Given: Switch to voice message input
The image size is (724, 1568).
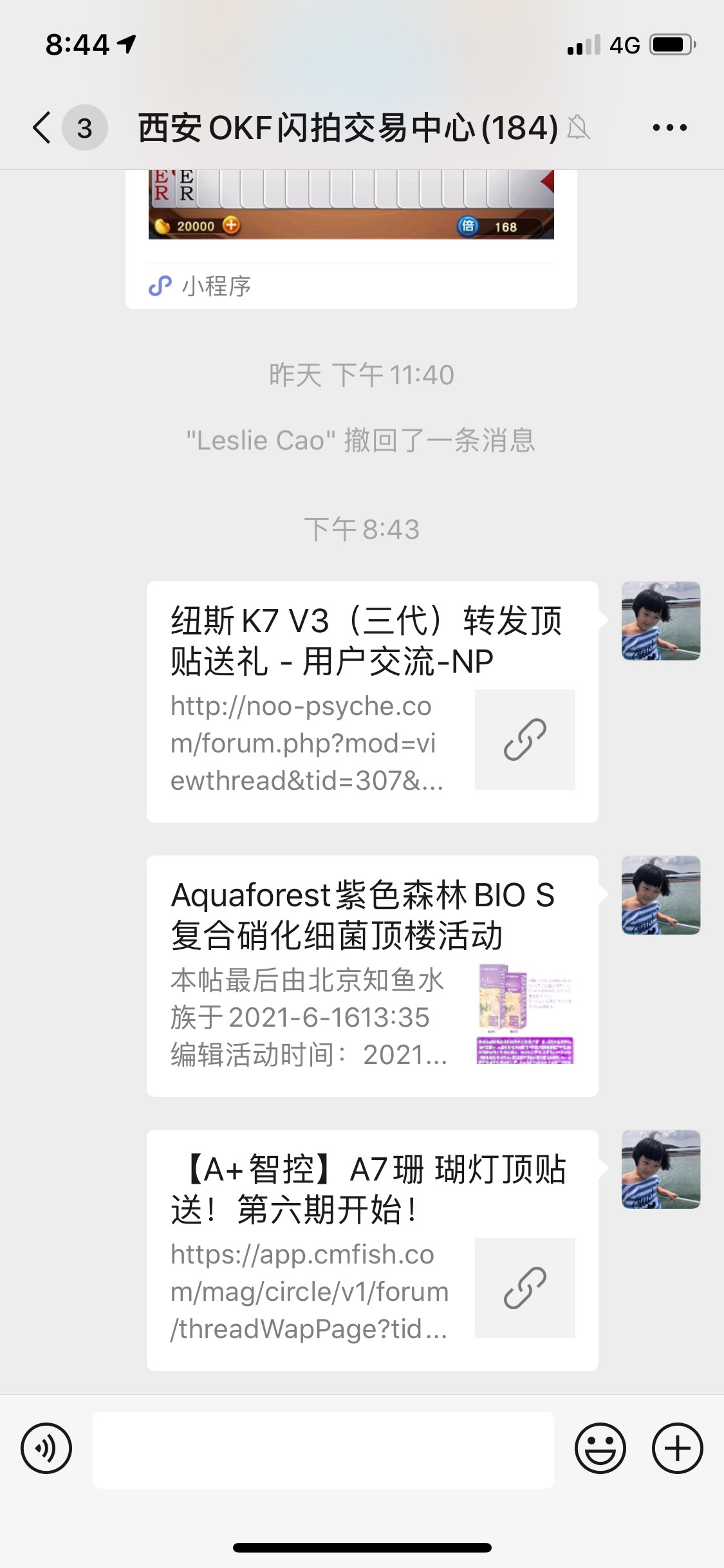Looking at the screenshot, I should tap(46, 1449).
